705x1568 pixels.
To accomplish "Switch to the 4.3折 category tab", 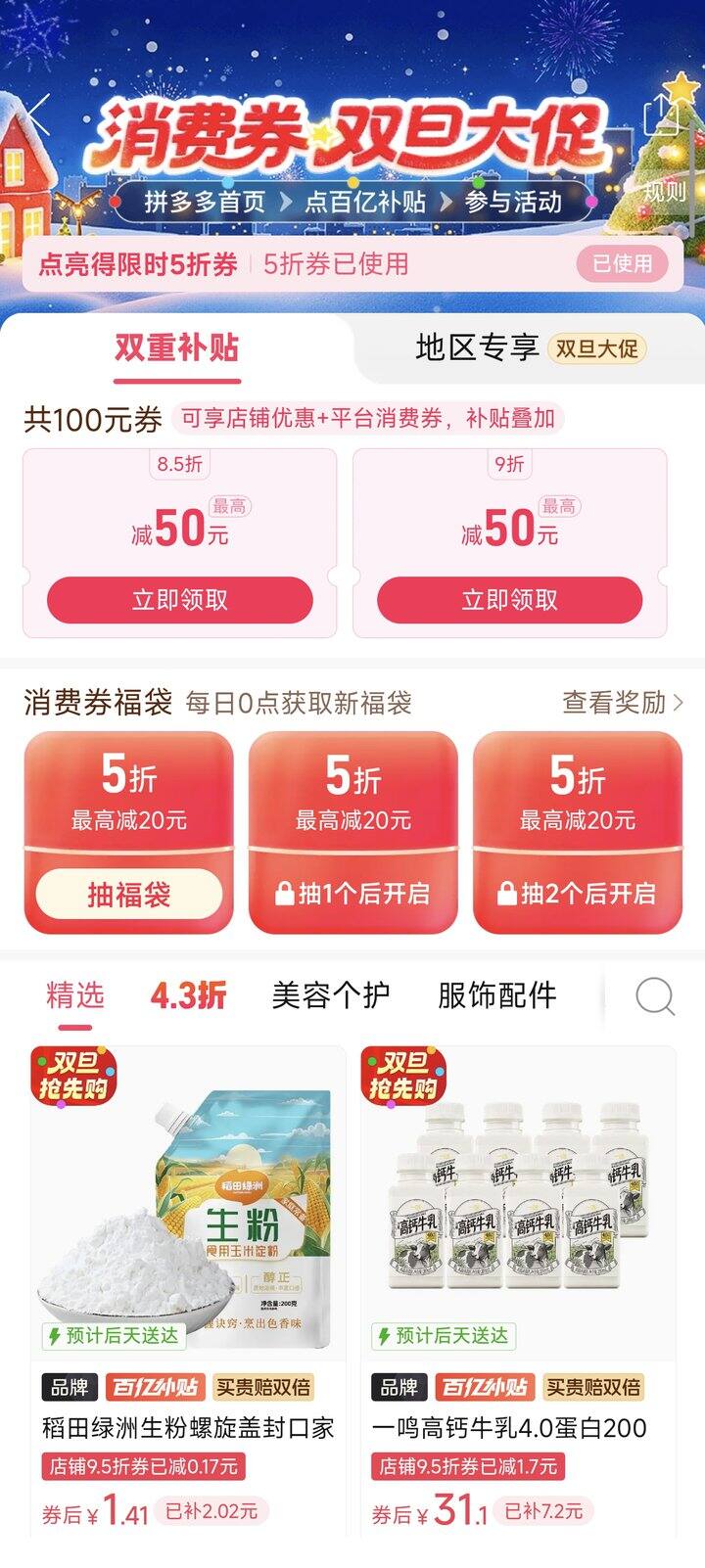I will (x=188, y=995).
